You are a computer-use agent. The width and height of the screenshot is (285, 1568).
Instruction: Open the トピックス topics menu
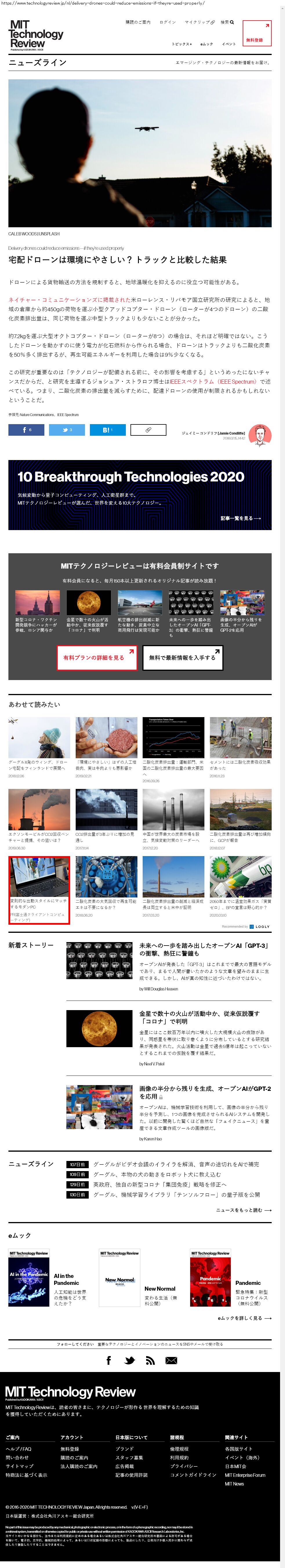pos(181,44)
